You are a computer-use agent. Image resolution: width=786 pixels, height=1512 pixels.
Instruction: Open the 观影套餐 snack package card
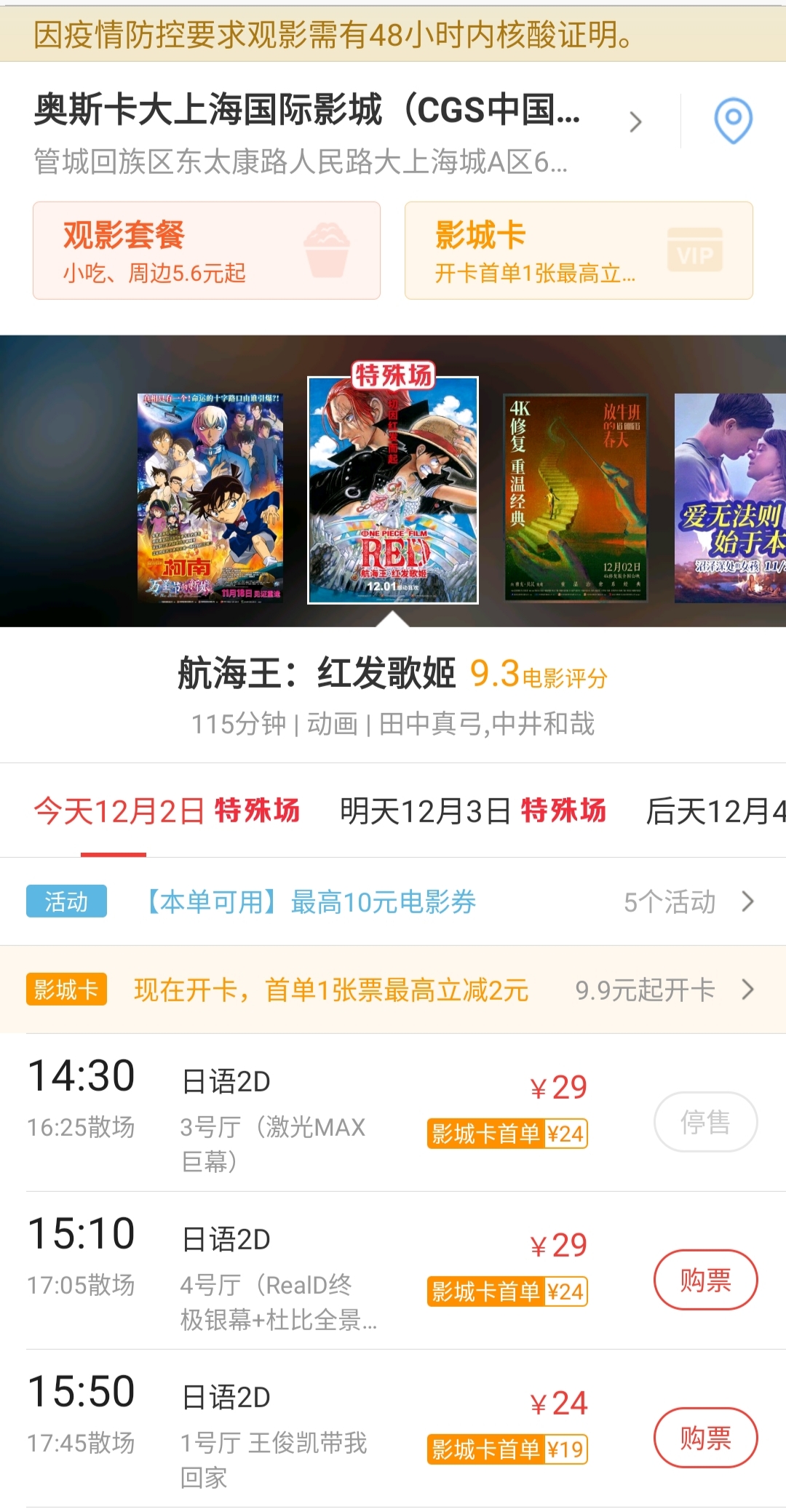207,250
